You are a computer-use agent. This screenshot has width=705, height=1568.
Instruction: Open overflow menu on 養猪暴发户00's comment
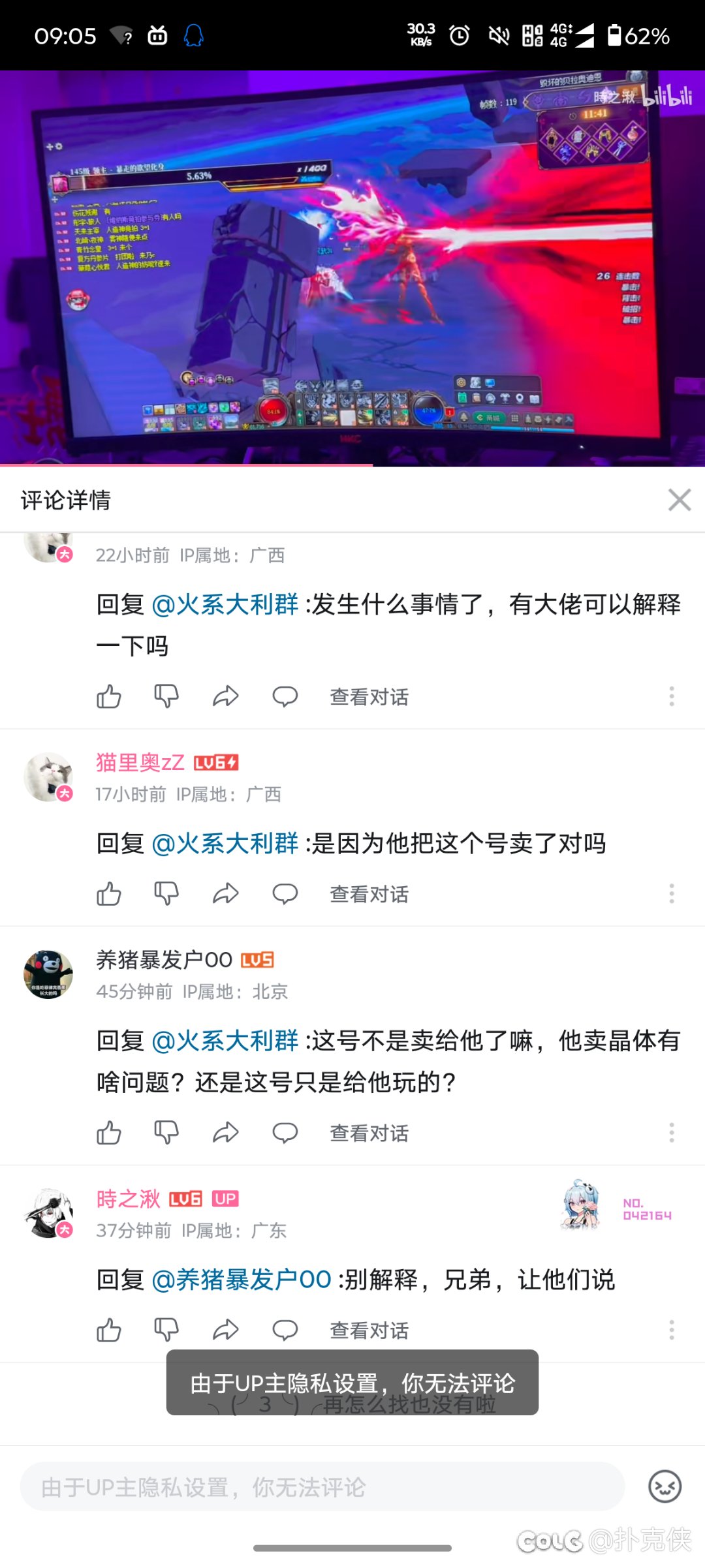pyautogui.click(x=672, y=1133)
